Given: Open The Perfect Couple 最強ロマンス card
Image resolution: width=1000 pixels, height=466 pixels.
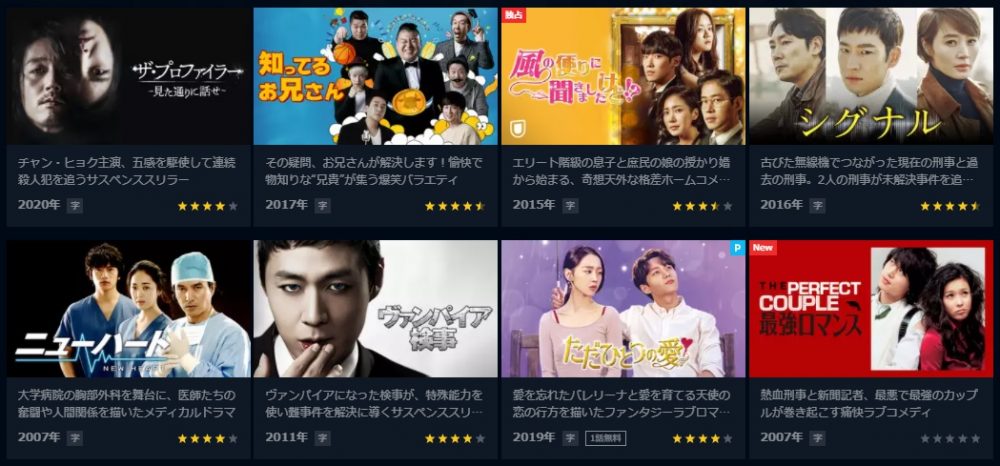Looking at the screenshot, I should coord(870,309).
